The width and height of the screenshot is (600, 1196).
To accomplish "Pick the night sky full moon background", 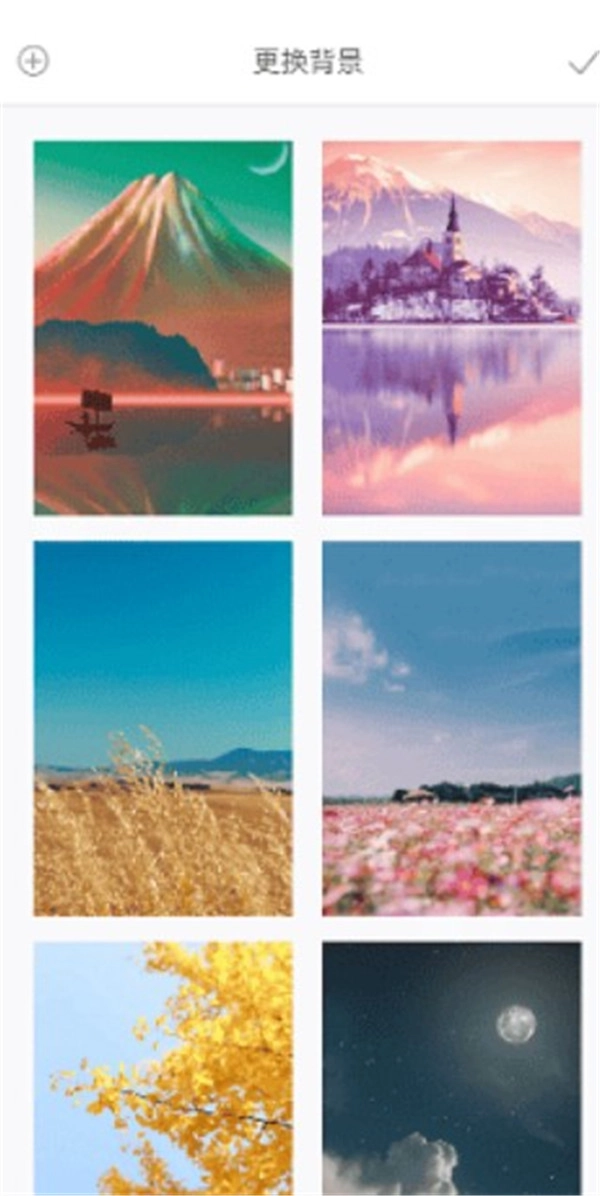I will 451,1067.
